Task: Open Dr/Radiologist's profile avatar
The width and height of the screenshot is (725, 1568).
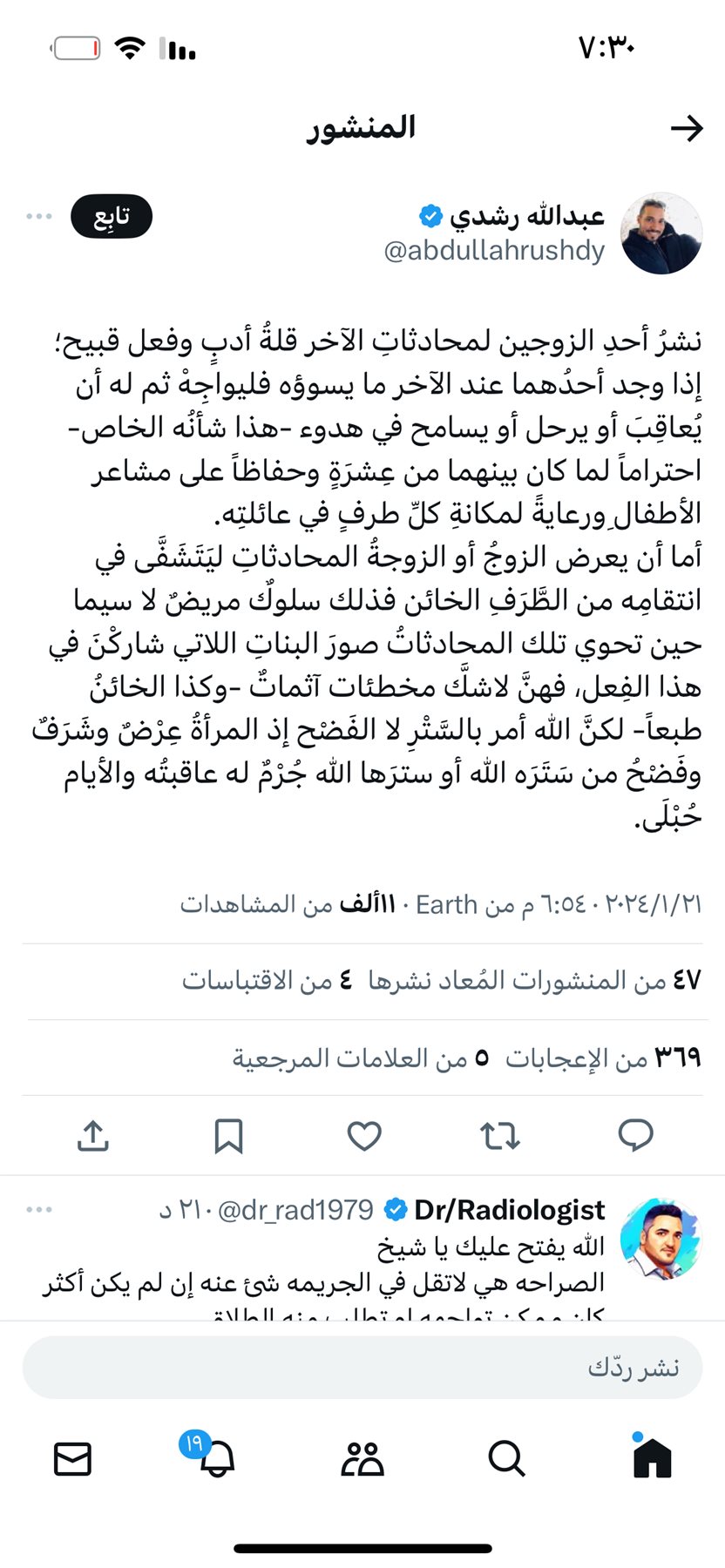Action: 661,1239
